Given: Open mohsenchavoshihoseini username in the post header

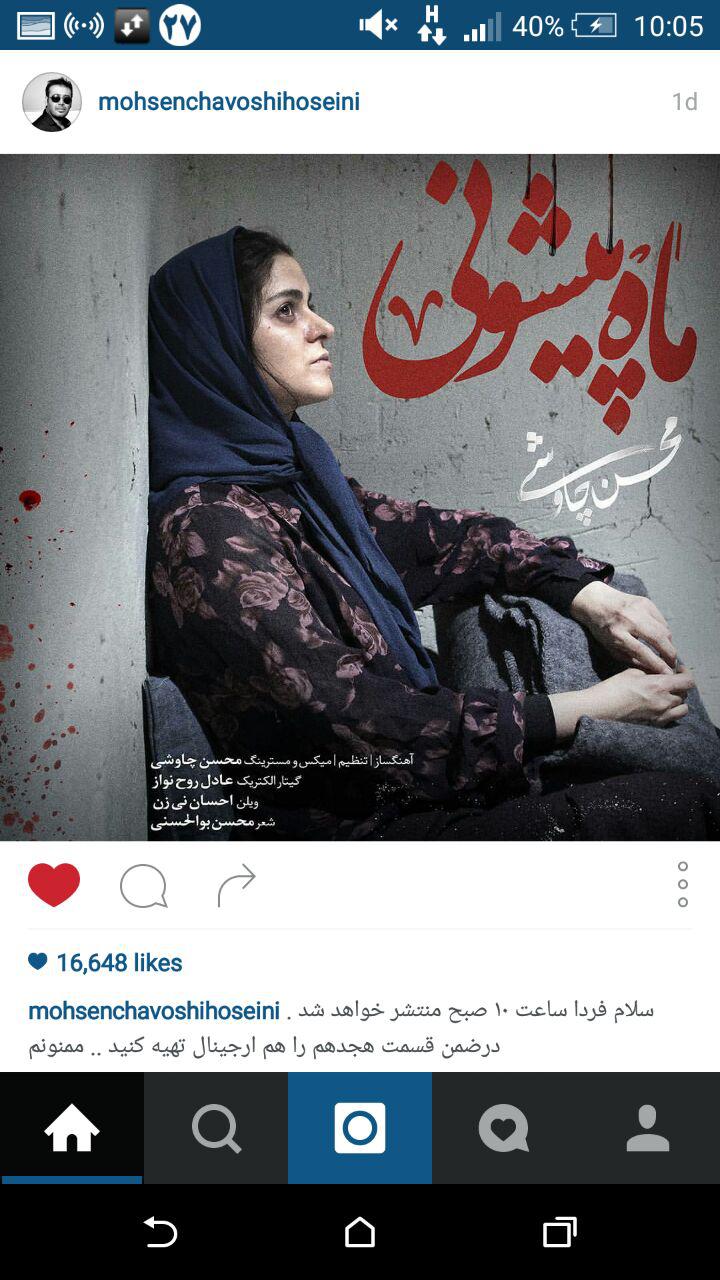Looking at the screenshot, I should tap(229, 102).
